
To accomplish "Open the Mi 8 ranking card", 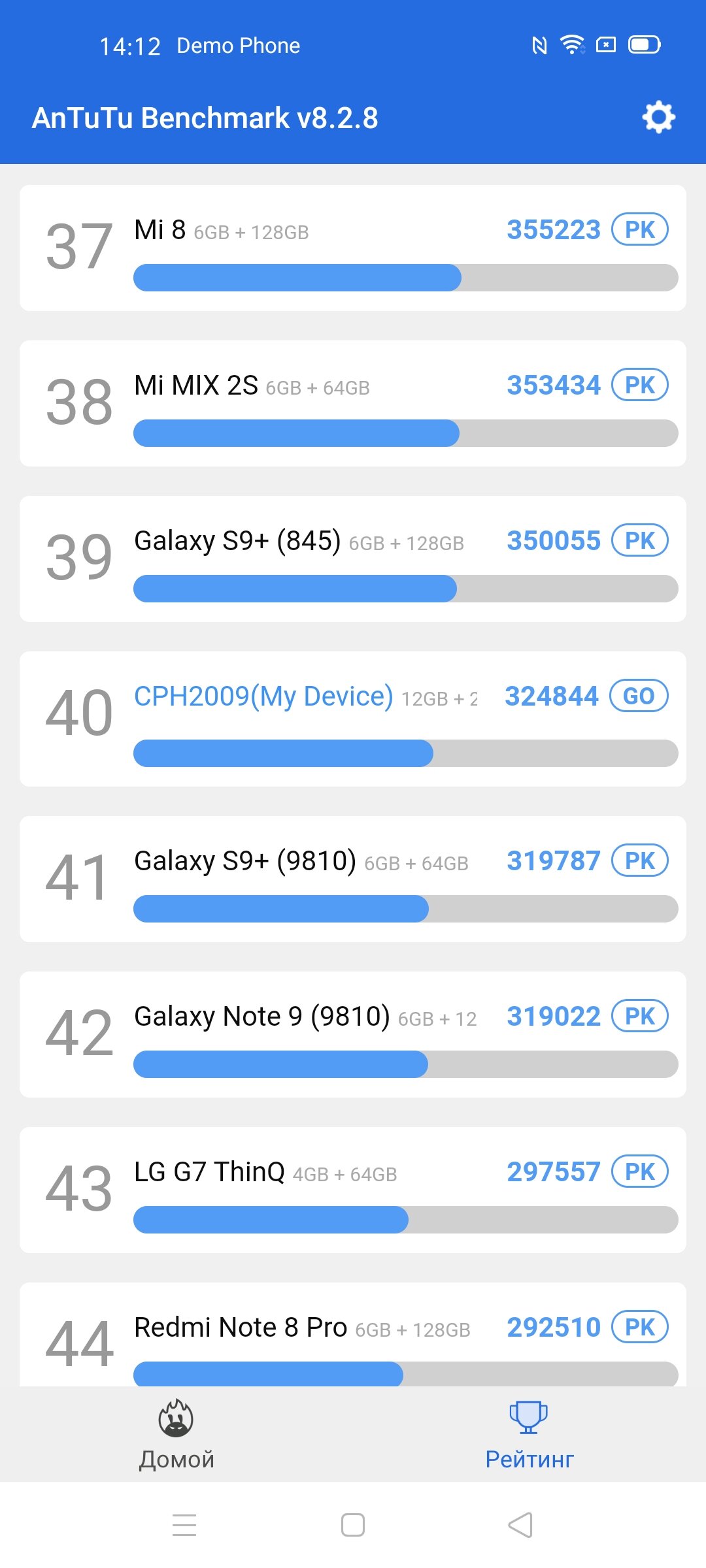I will tap(353, 248).
